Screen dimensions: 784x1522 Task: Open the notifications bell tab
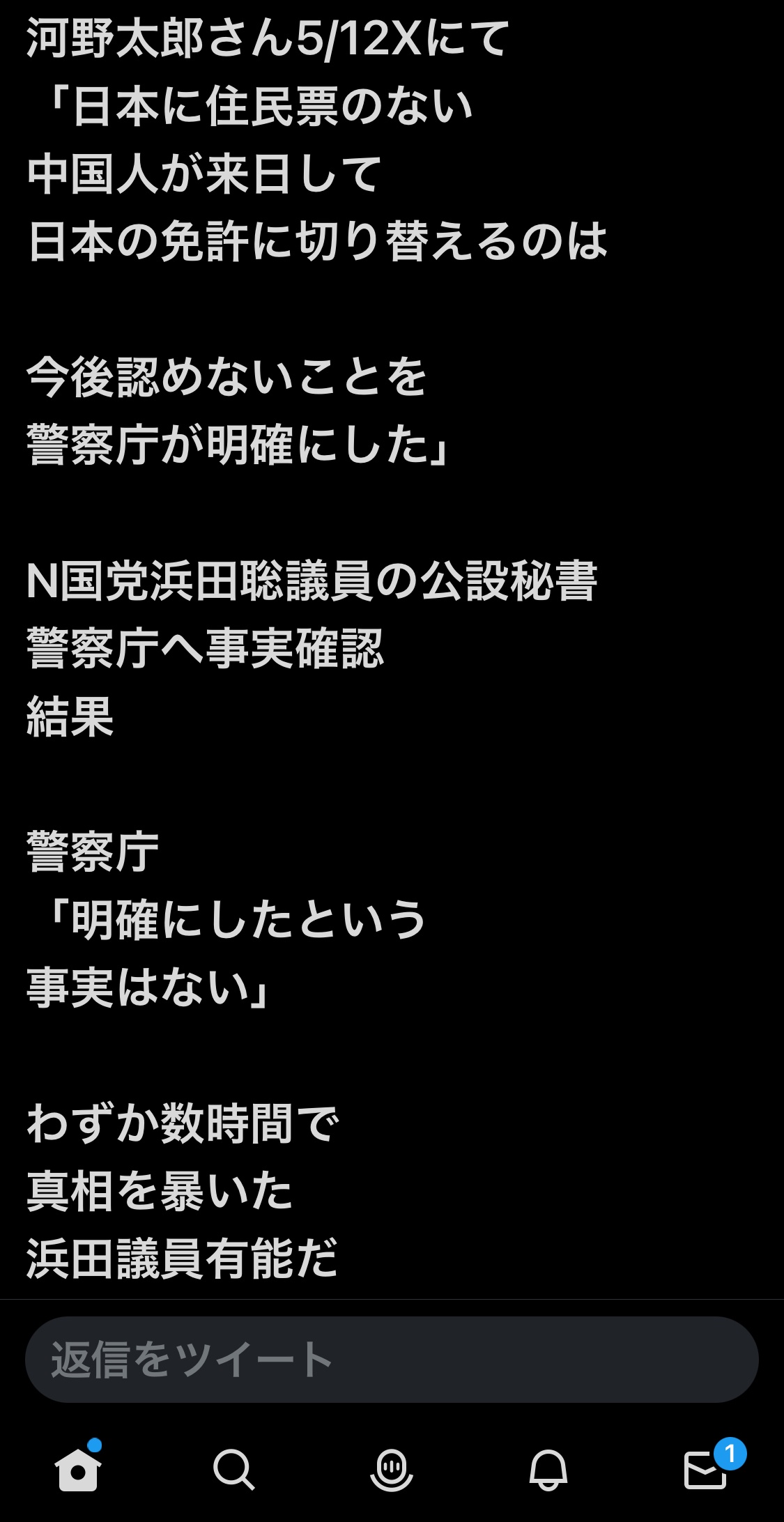point(548,1469)
